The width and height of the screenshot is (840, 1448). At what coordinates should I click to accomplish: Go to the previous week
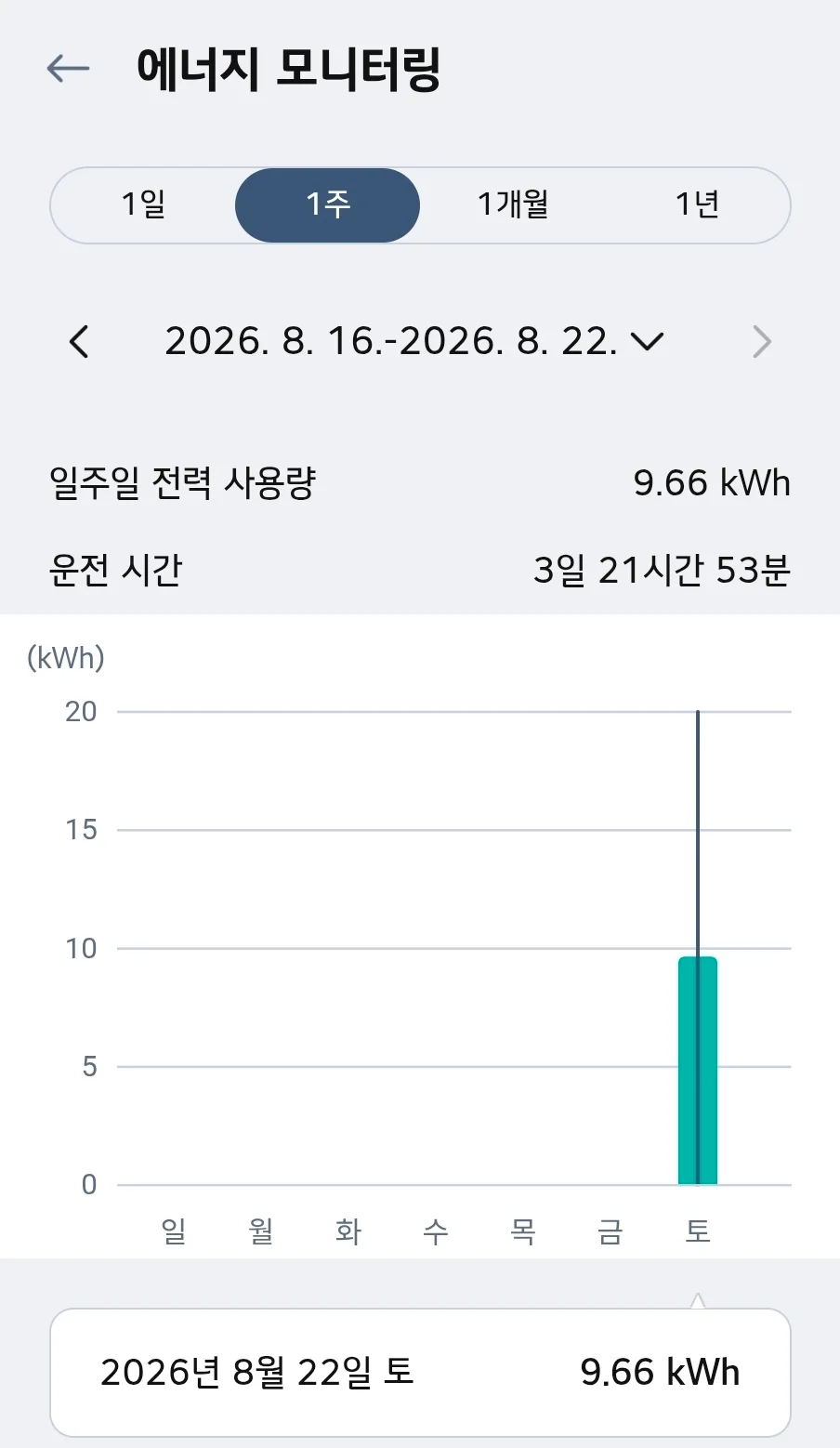tap(80, 342)
